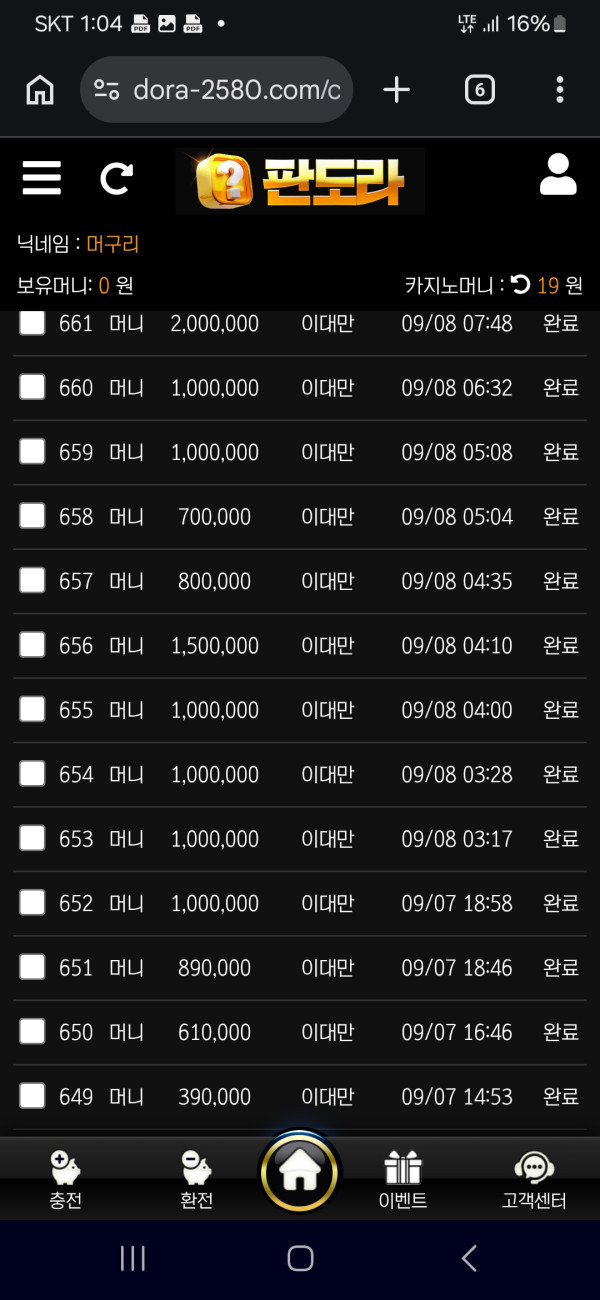600x1300 pixels.
Task: Tap the center home button
Action: coord(300,1172)
